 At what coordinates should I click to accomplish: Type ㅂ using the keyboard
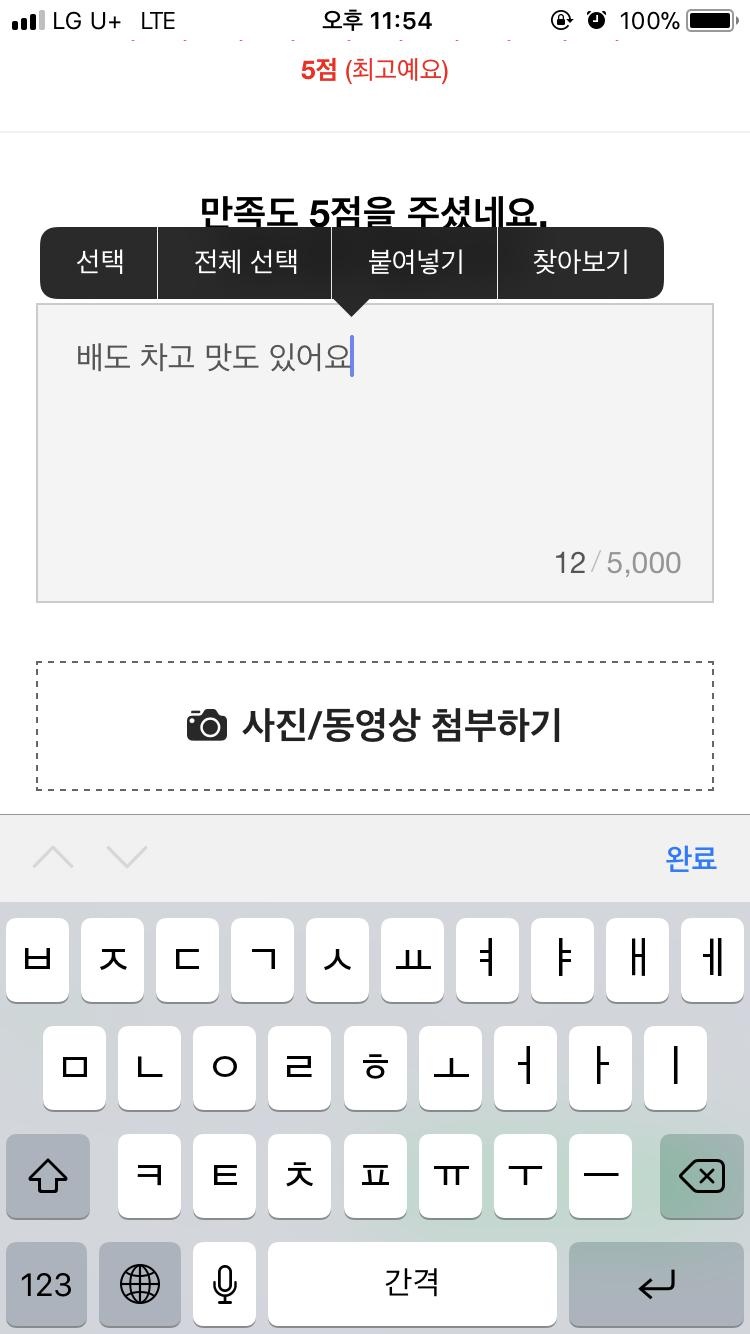(x=37, y=961)
